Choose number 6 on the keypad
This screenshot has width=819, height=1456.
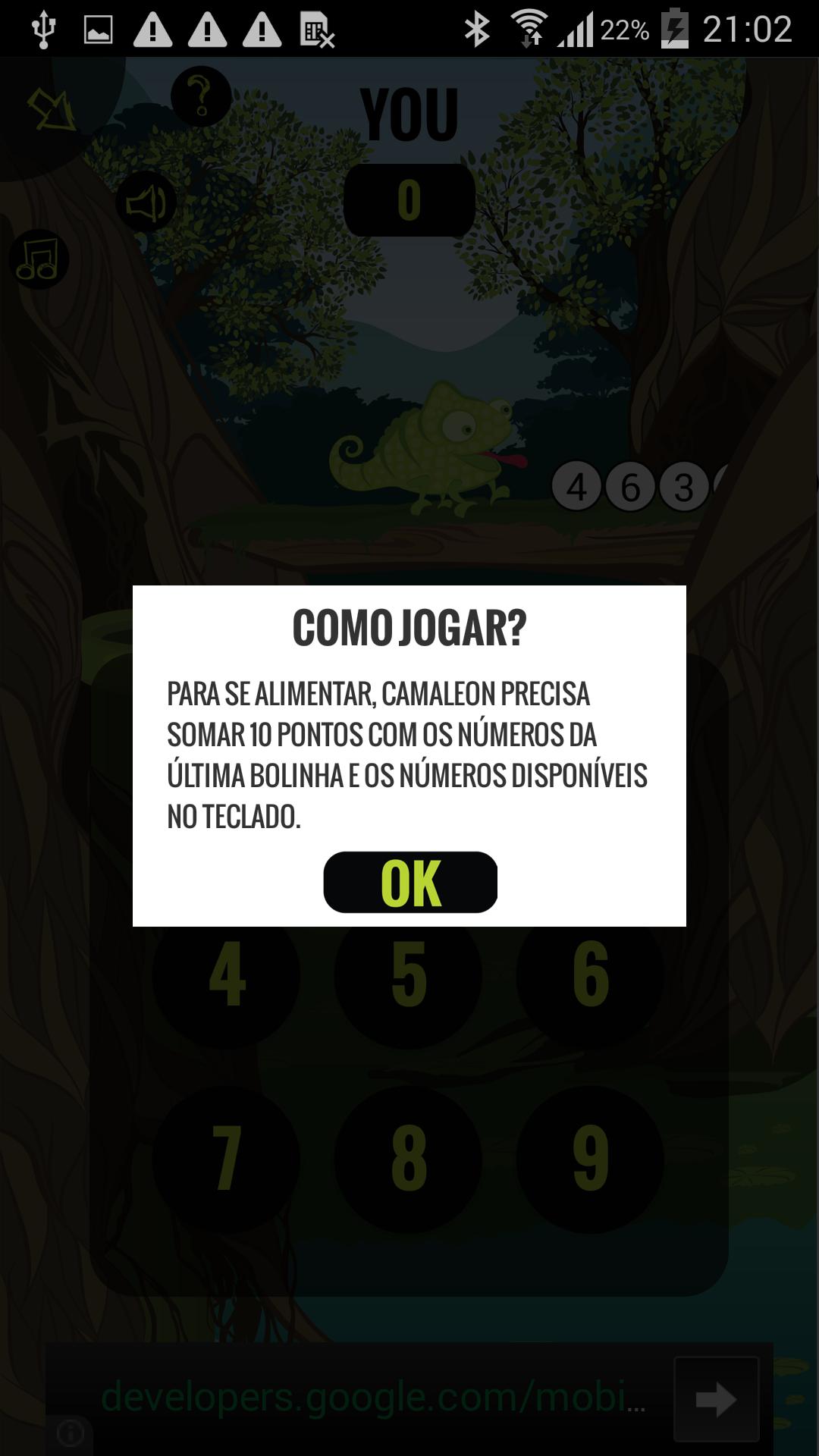590,975
